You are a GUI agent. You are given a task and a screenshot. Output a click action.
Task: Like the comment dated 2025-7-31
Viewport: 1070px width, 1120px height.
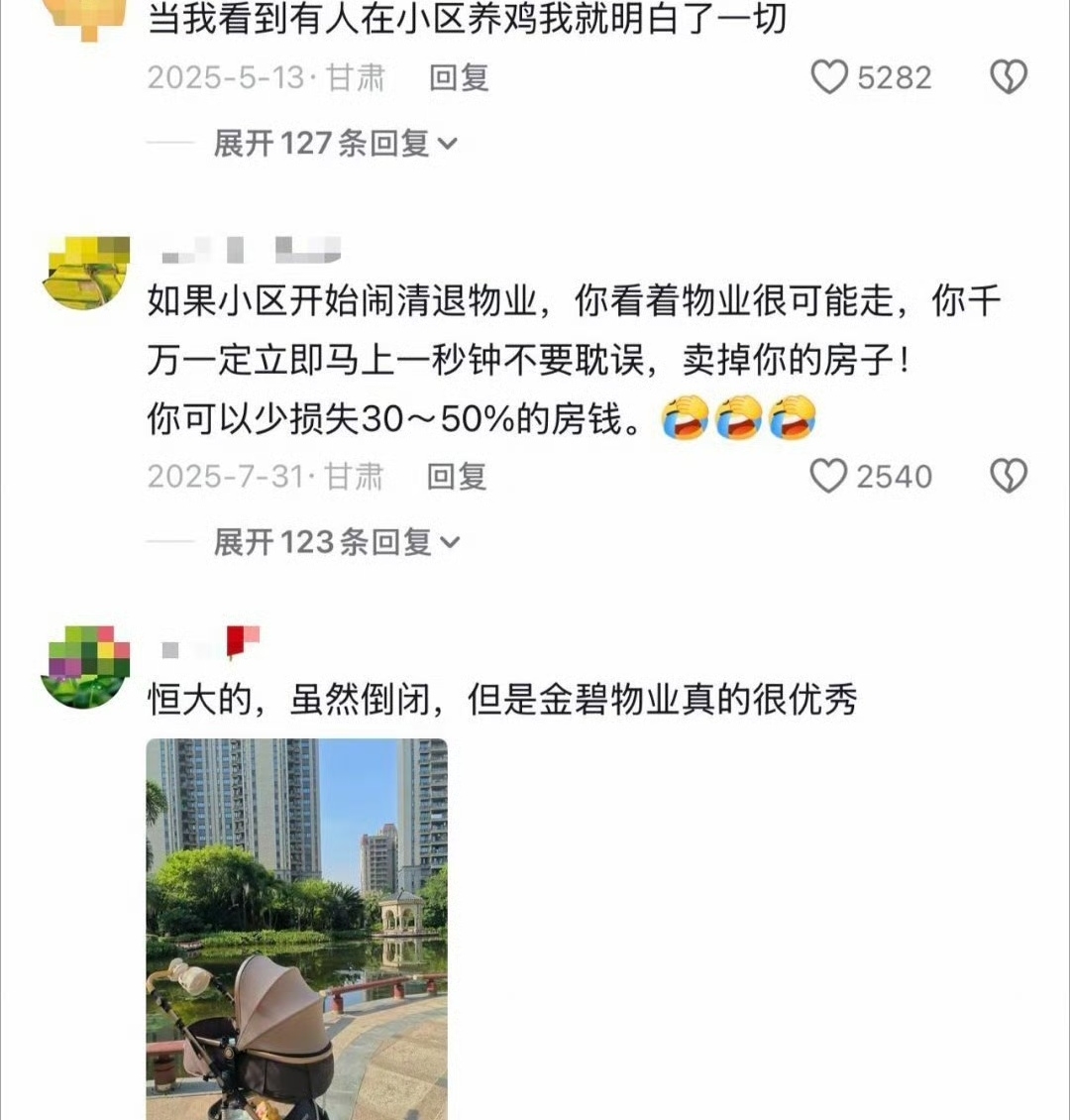[x=828, y=476]
